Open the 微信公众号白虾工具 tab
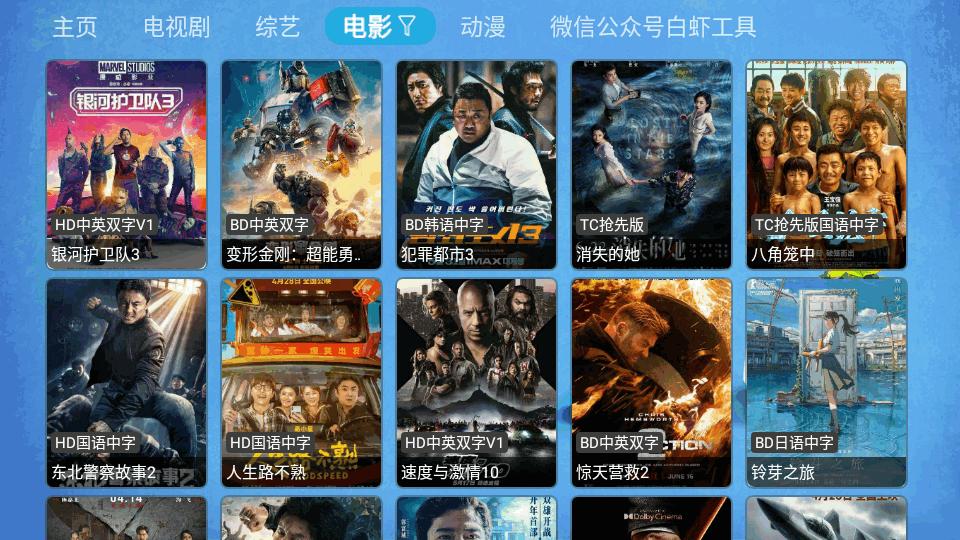 653,27
